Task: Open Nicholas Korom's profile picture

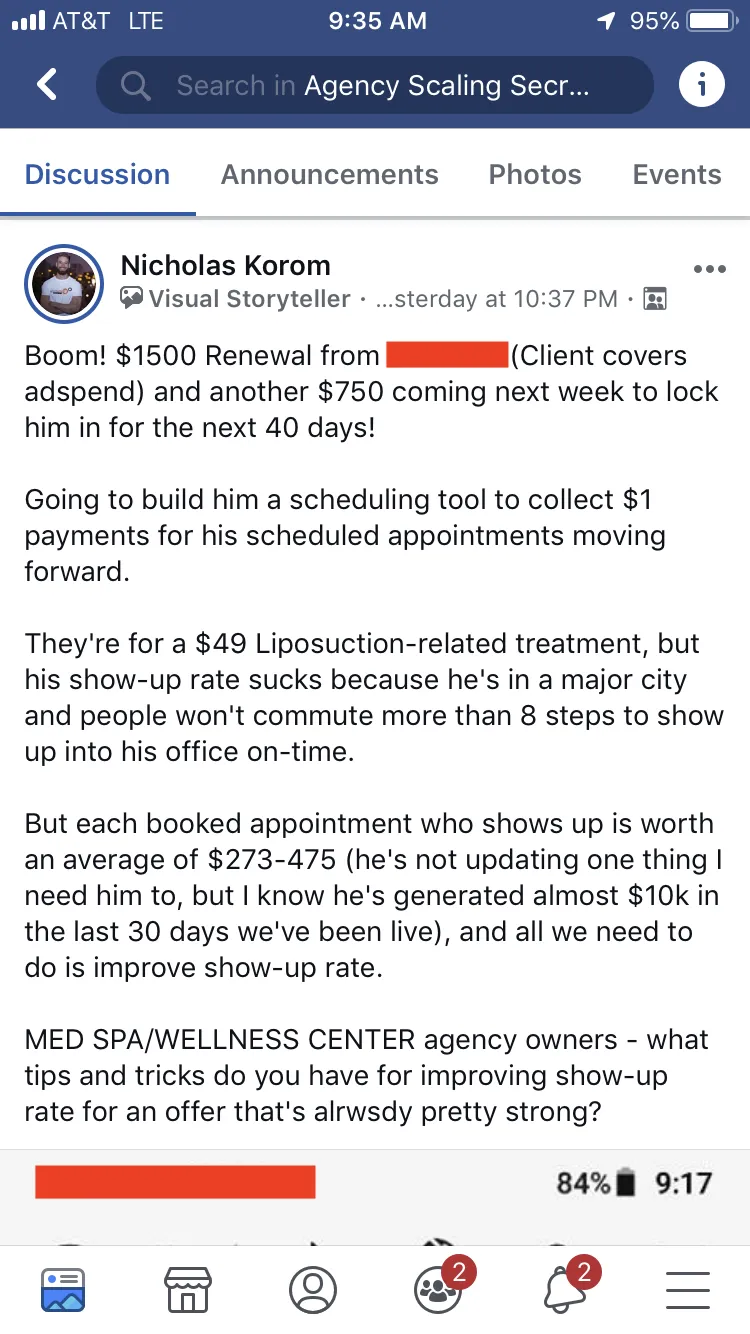Action: (x=64, y=284)
